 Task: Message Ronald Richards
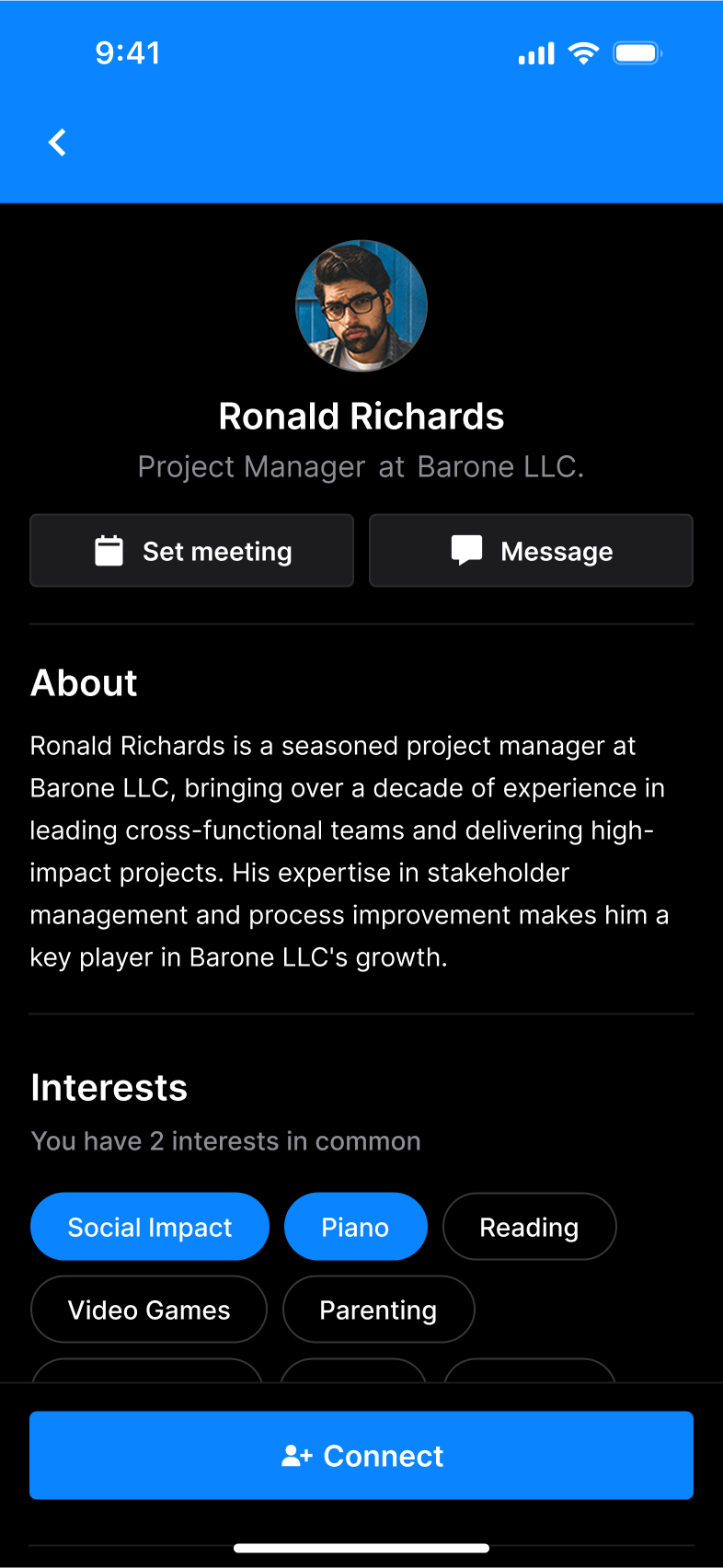coord(531,551)
